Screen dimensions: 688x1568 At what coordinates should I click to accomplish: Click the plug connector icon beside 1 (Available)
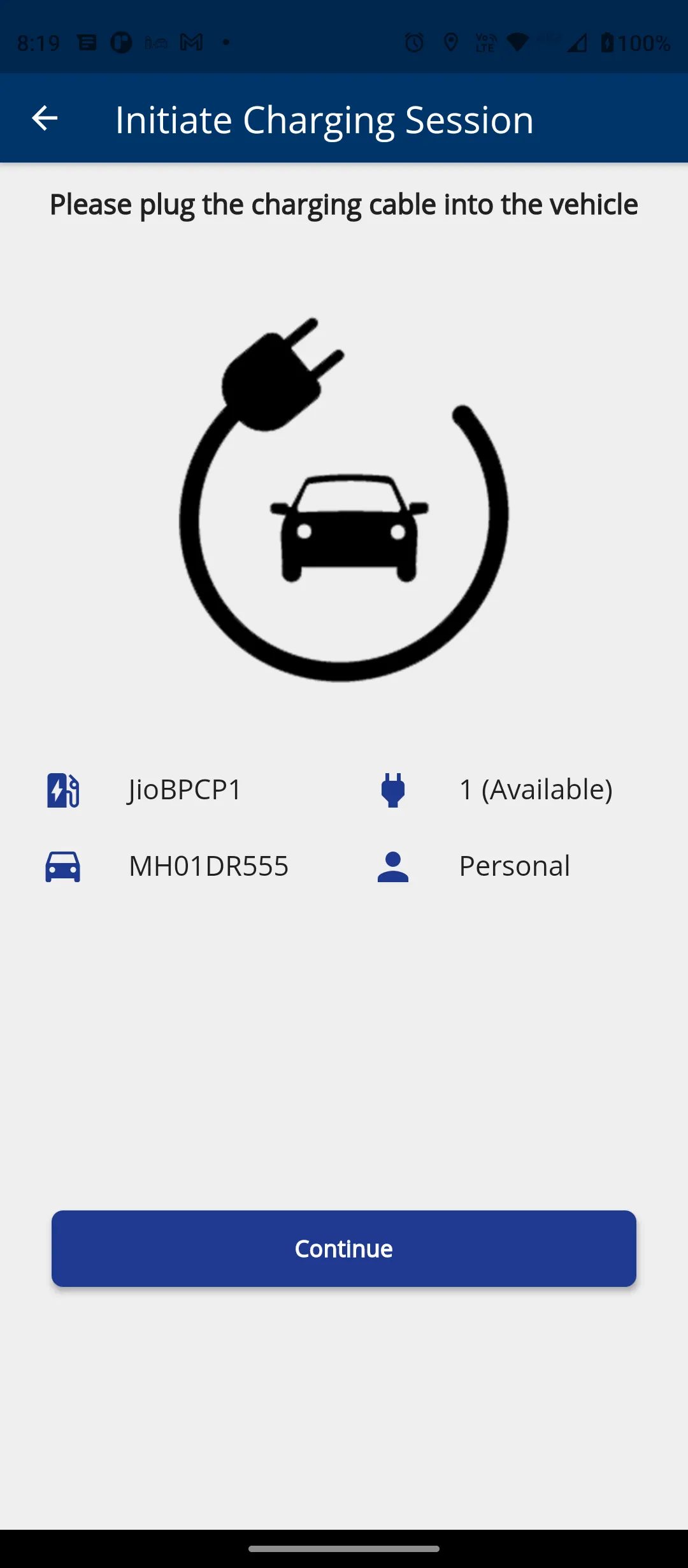pos(393,789)
